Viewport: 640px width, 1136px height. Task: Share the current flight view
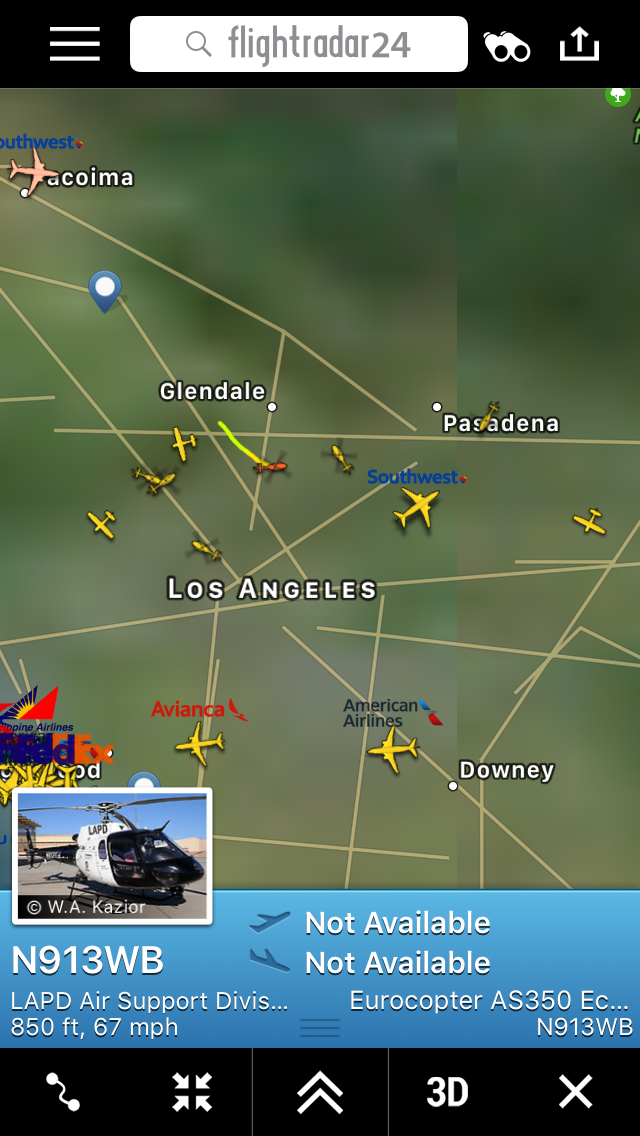tap(579, 44)
